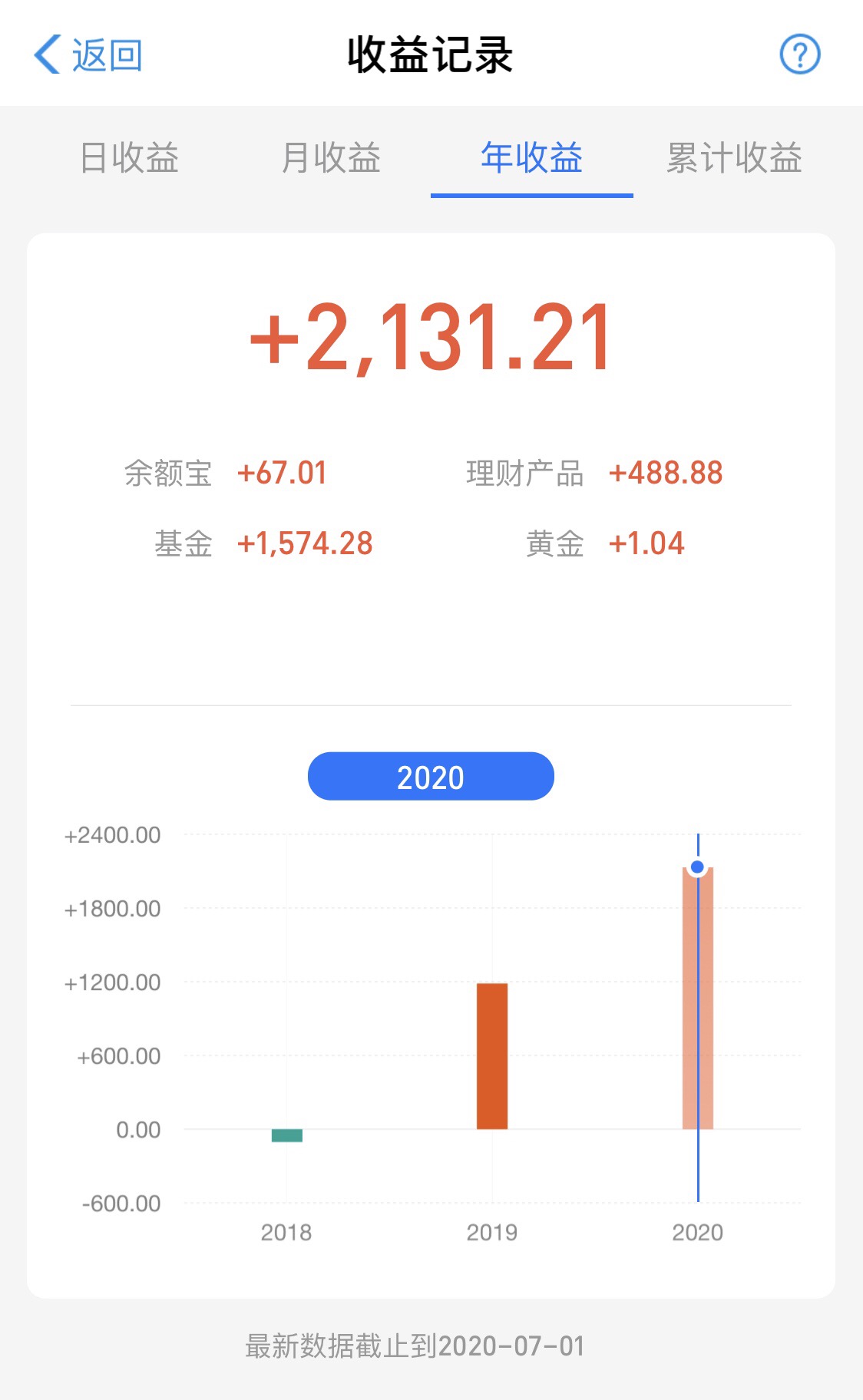
Task: Select the 2018 bar in the chart
Action: [x=286, y=1135]
